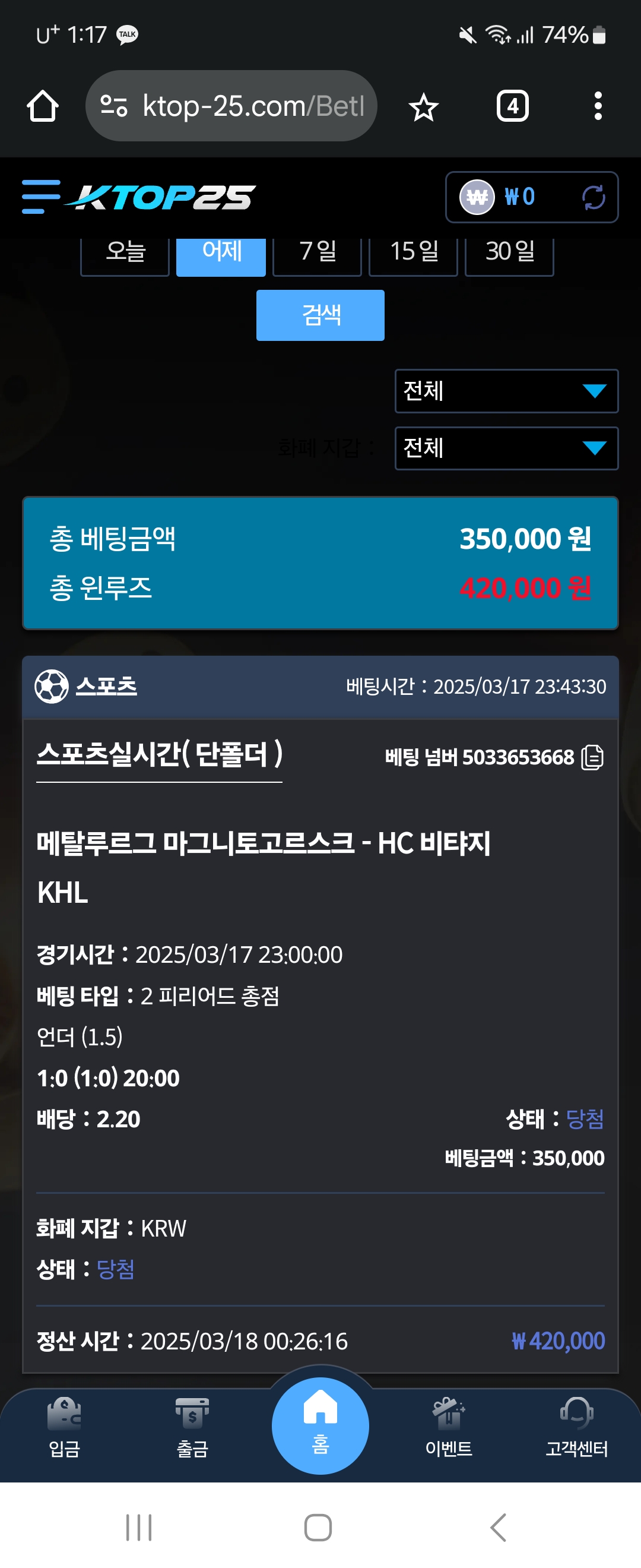The image size is (641, 1568).
Task: Open the hamburger side menu
Action: tap(41, 197)
